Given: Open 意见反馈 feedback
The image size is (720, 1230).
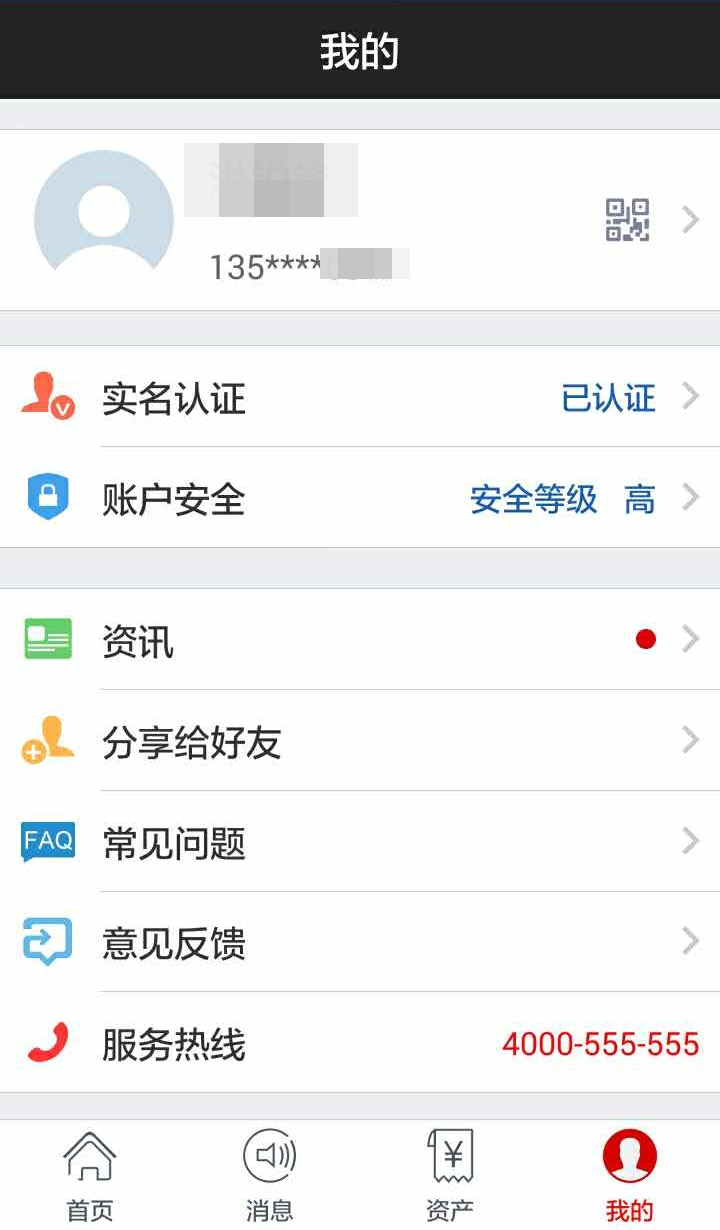Looking at the screenshot, I should (360, 942).
